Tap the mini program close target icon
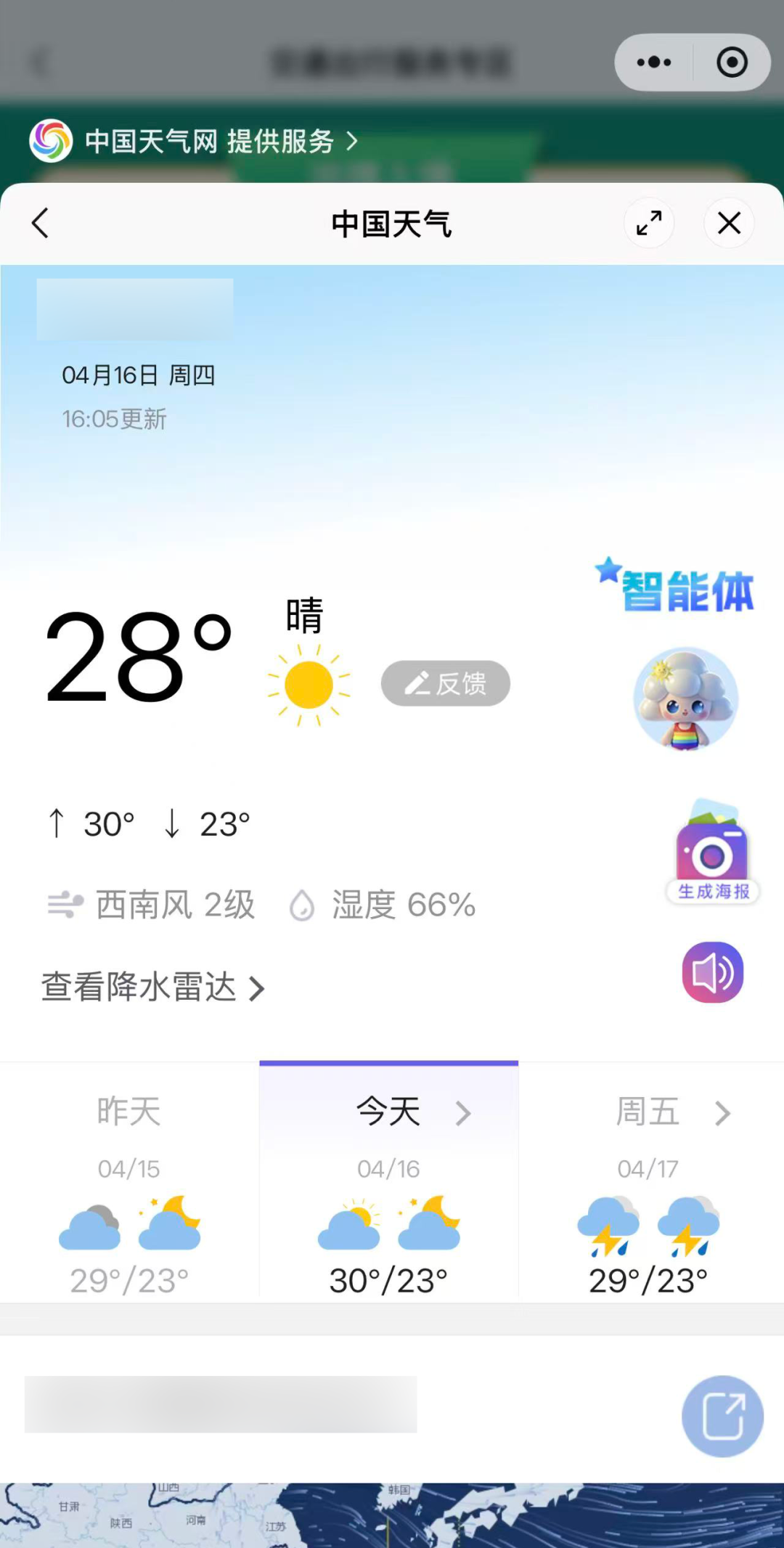 pos(732,62)
